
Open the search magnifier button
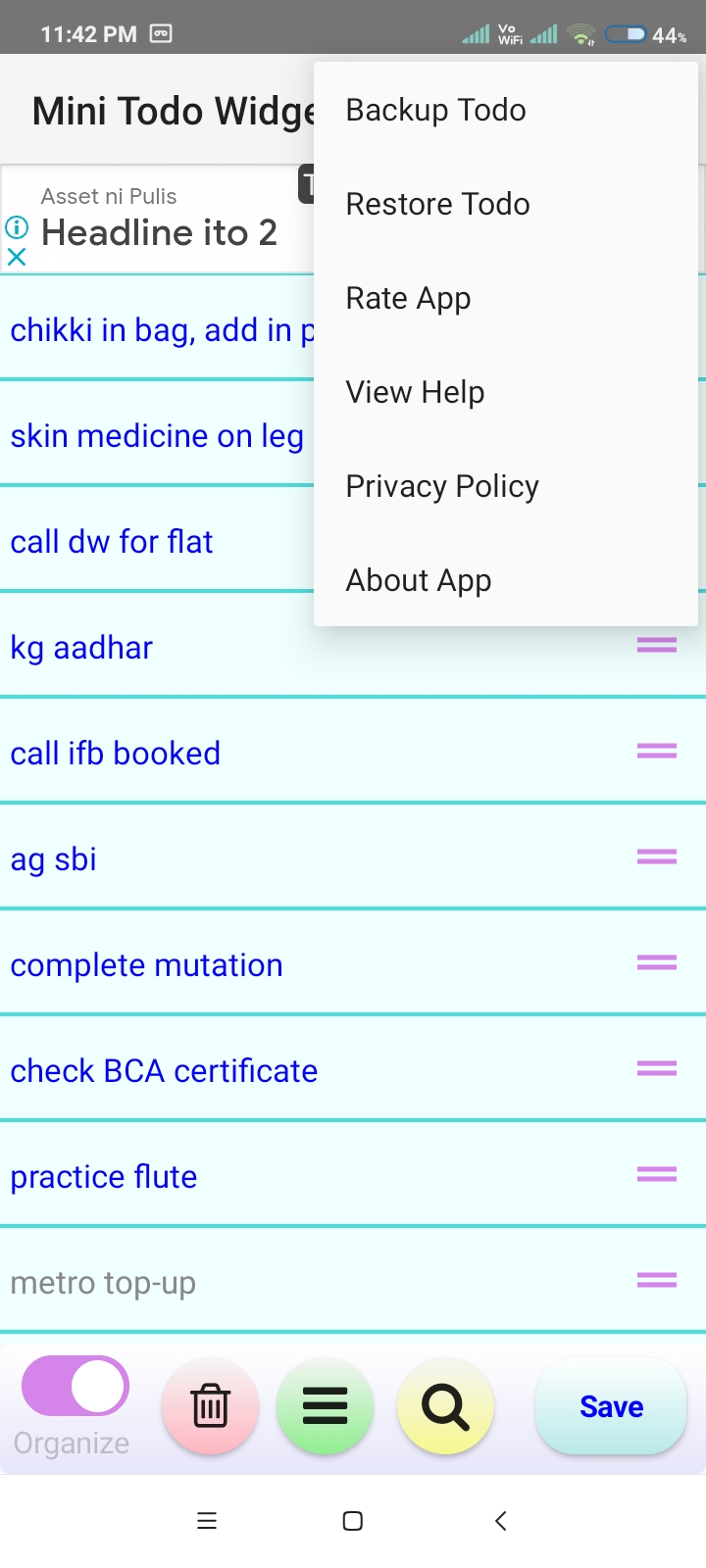tap(445, 1406)
